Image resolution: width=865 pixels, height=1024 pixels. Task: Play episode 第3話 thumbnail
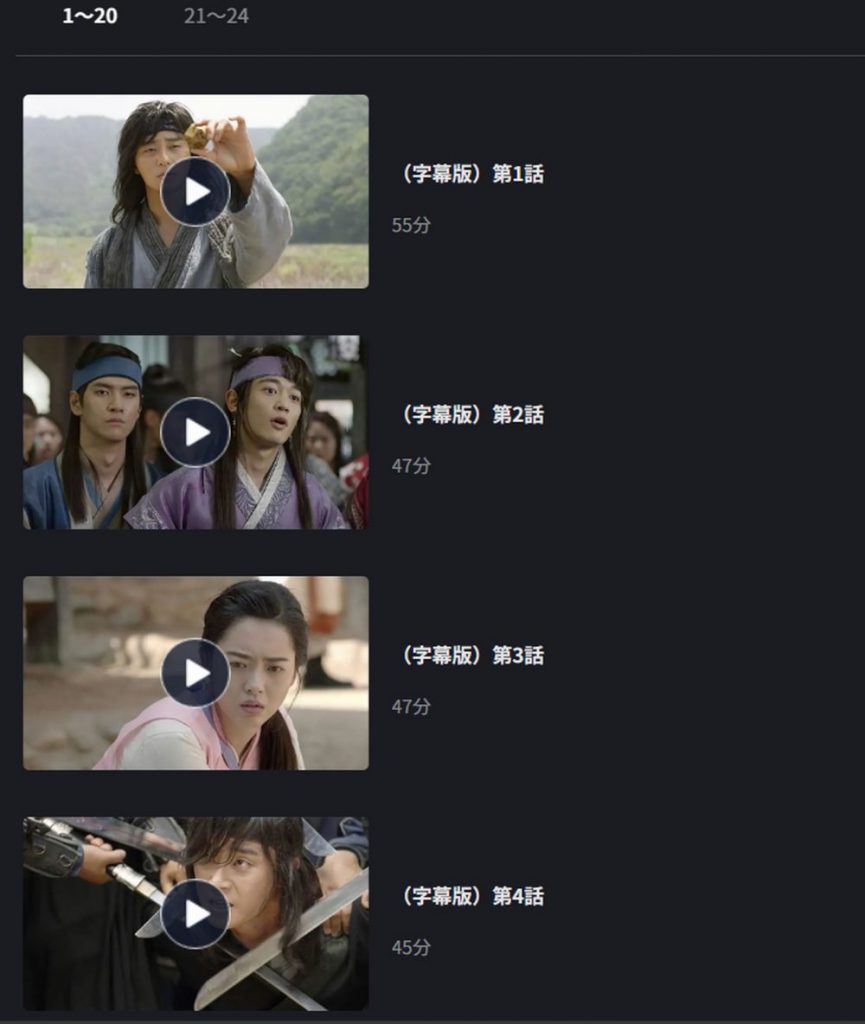195,673
